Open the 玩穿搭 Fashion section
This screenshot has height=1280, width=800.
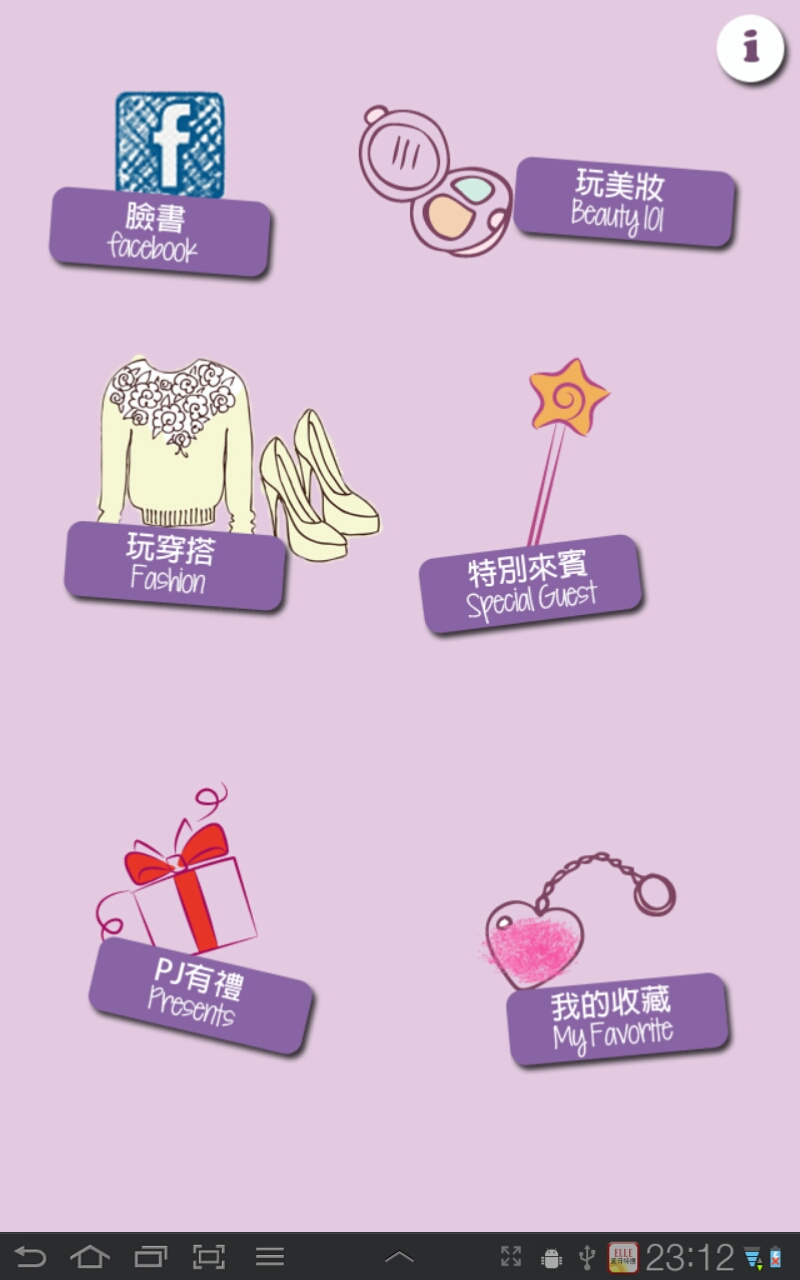click(175, 565)
